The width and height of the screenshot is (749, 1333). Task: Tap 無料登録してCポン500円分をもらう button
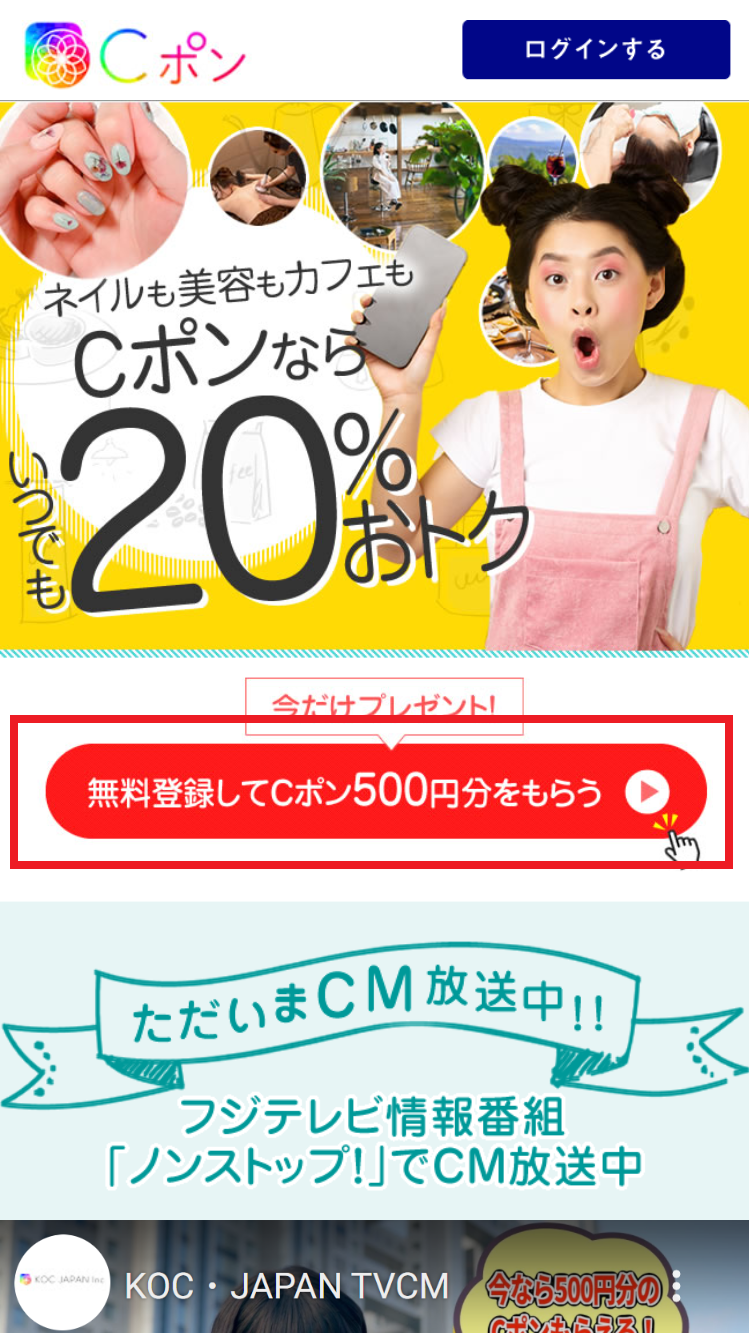point(376,792)
